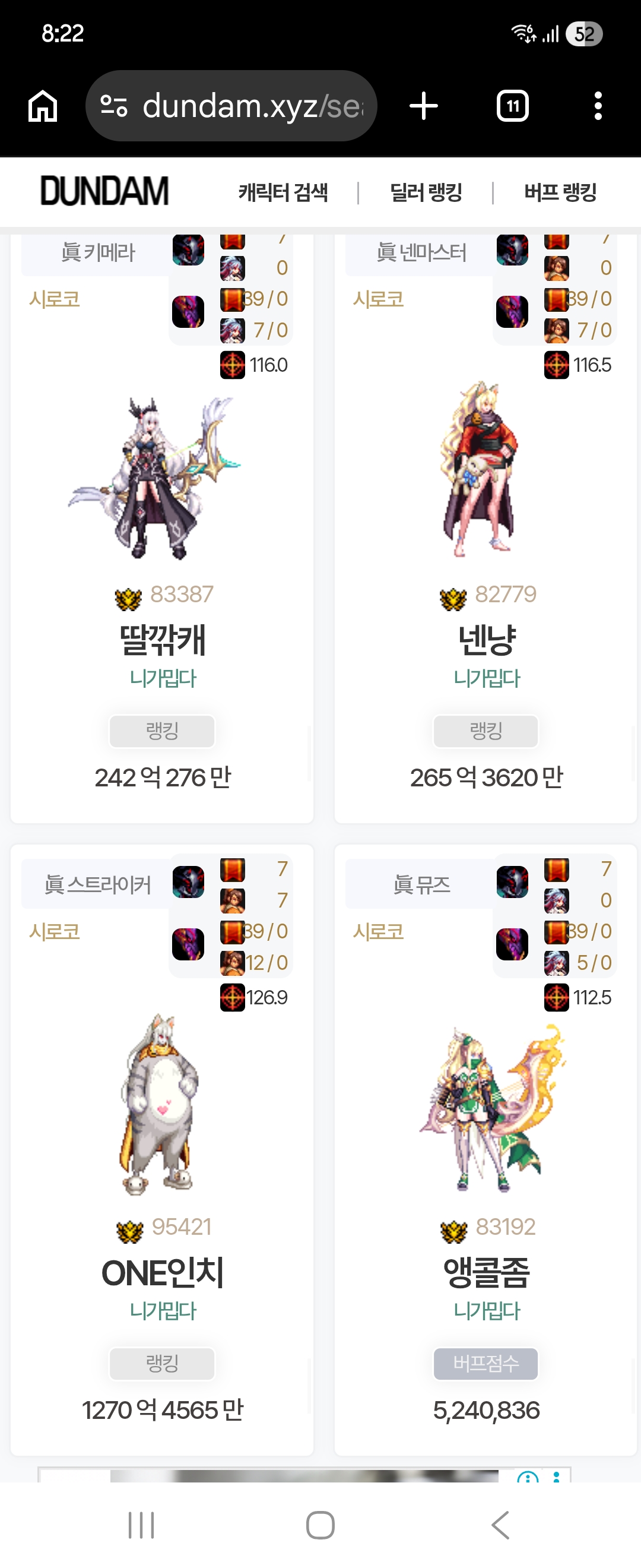
Task: Go to DUNDAM home via logo
Action: tap(104, 191)
